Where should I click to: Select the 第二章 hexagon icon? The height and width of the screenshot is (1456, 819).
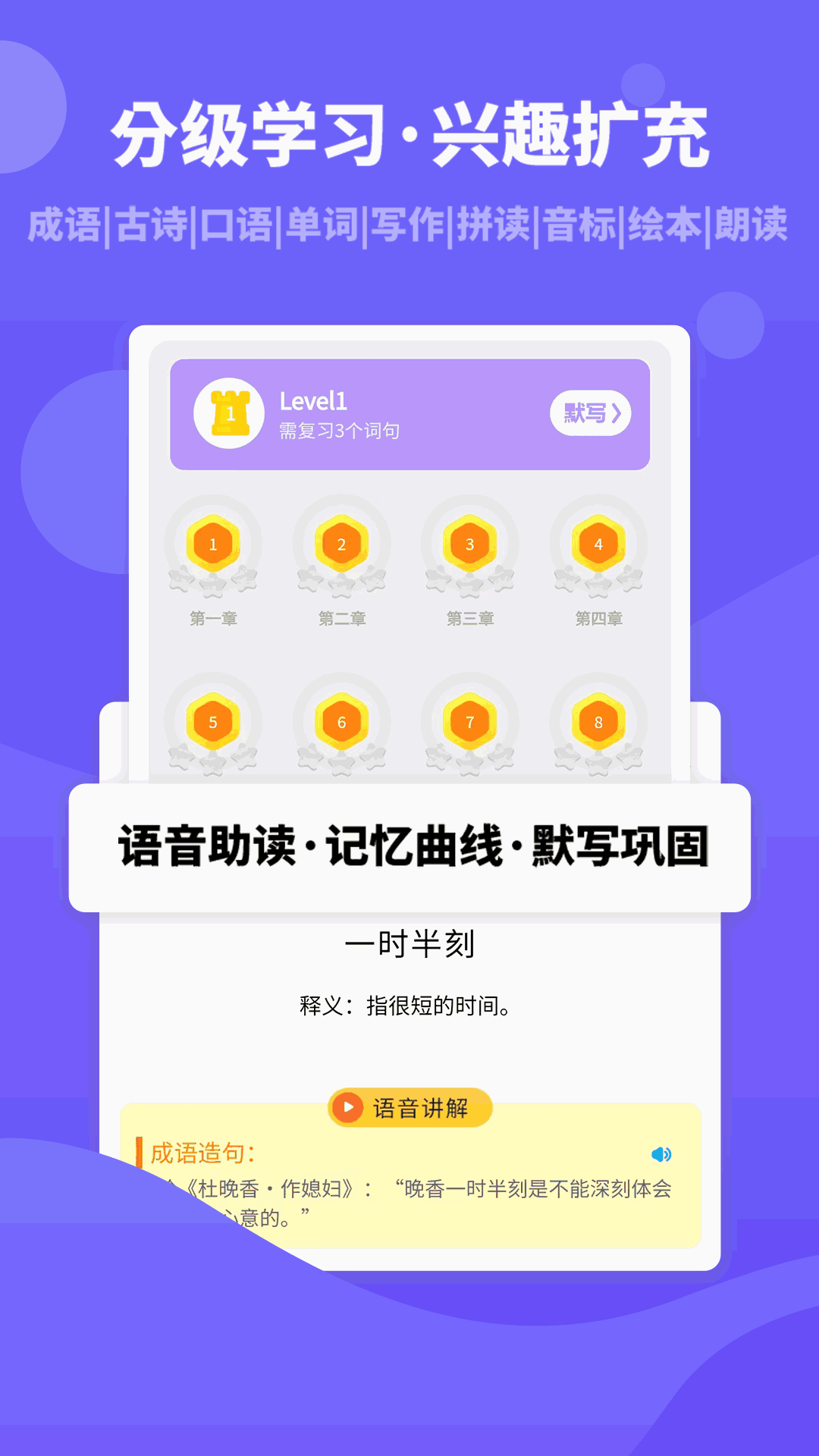click(x=341, y=543)
